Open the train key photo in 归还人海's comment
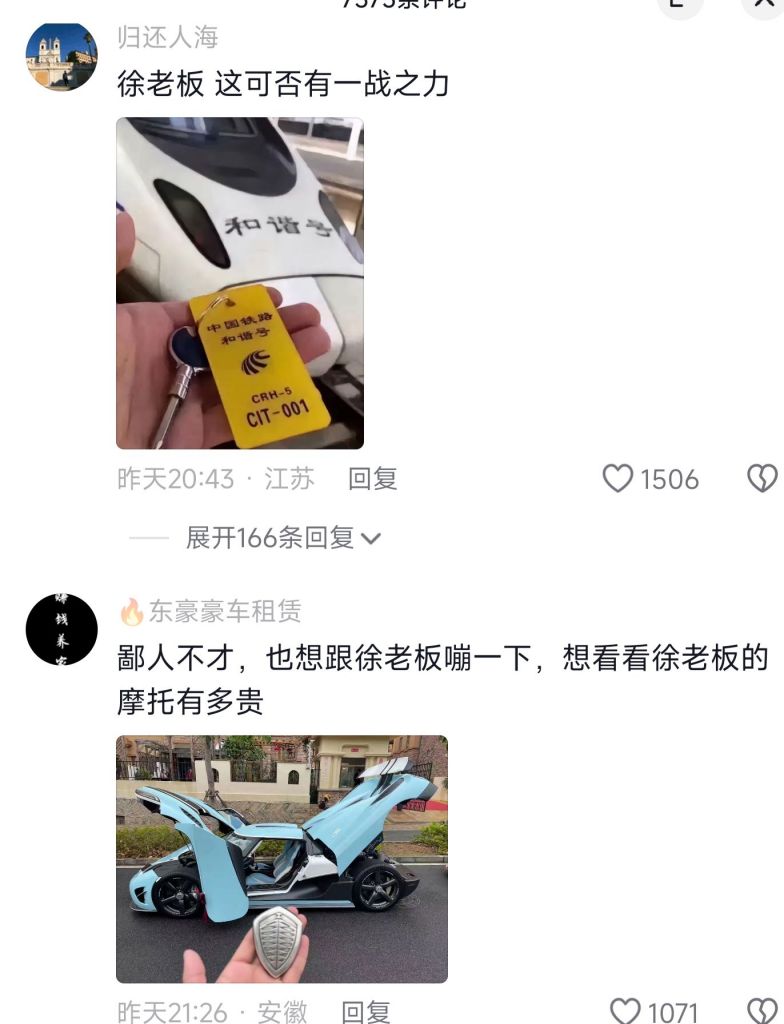The width and height of the screenshot is (784, 1024). tap(240, 283)
